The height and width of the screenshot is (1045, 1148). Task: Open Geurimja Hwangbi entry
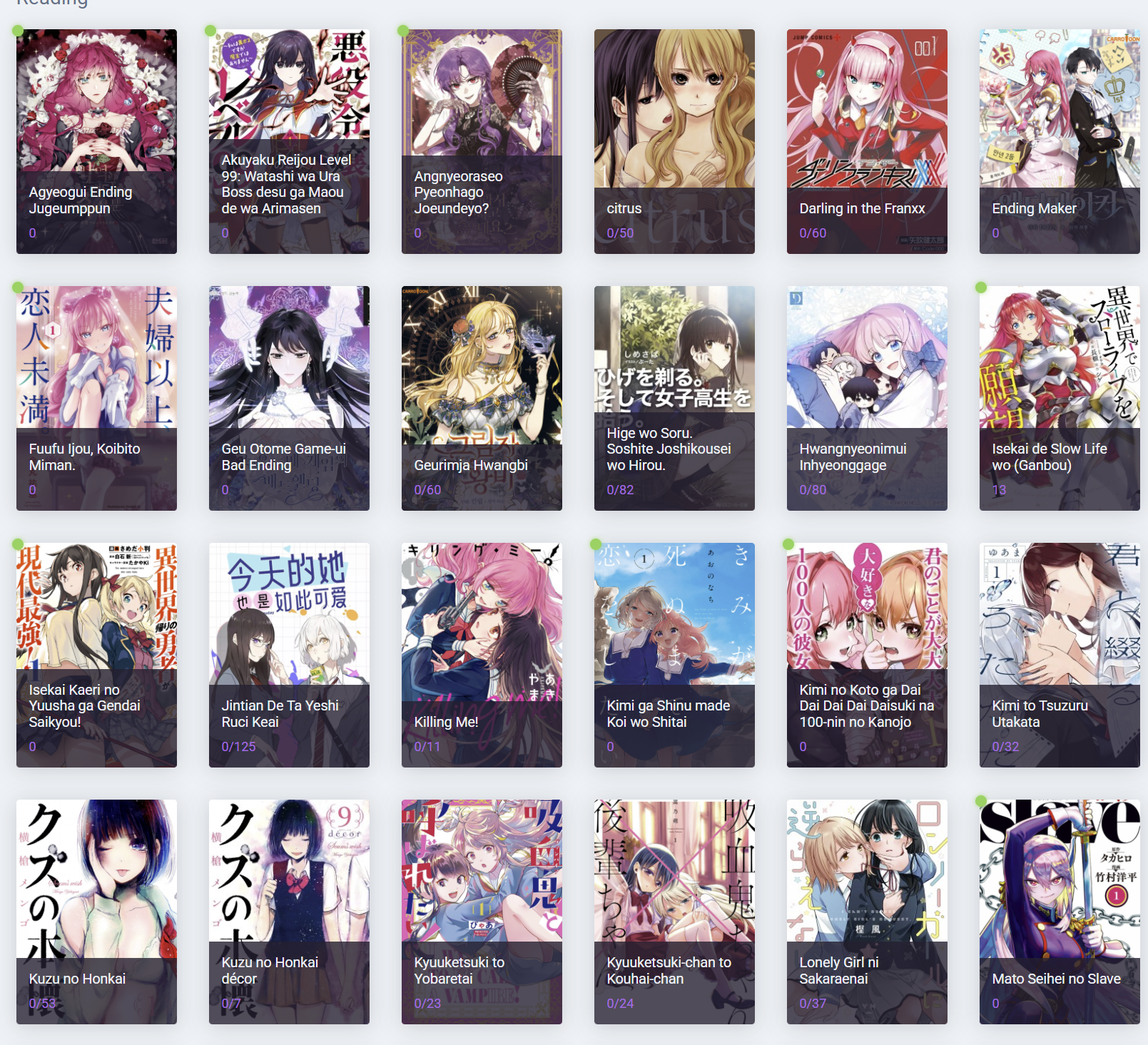tap(482, 398)
